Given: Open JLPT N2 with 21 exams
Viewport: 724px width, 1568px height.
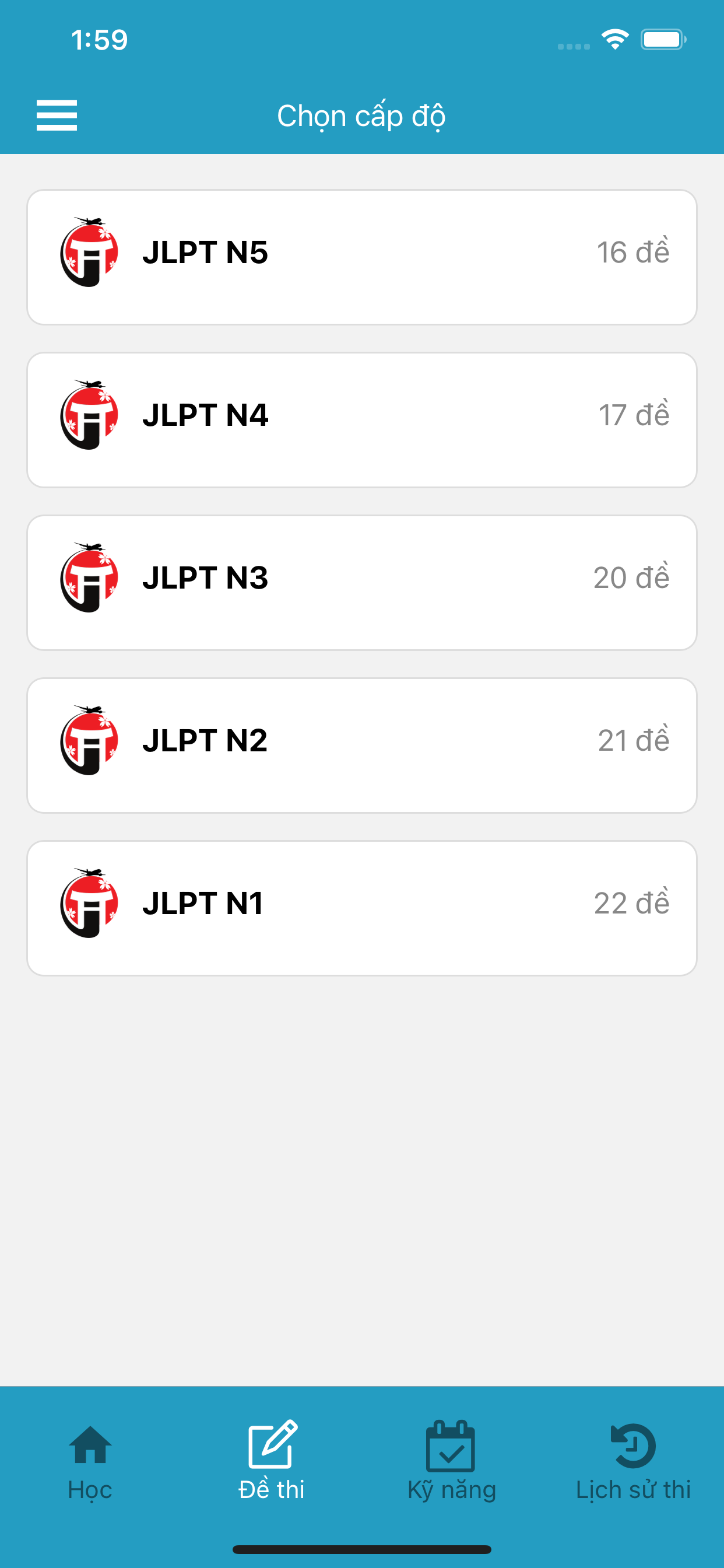Looking at the screenshot, I should [x=361, y=745].
